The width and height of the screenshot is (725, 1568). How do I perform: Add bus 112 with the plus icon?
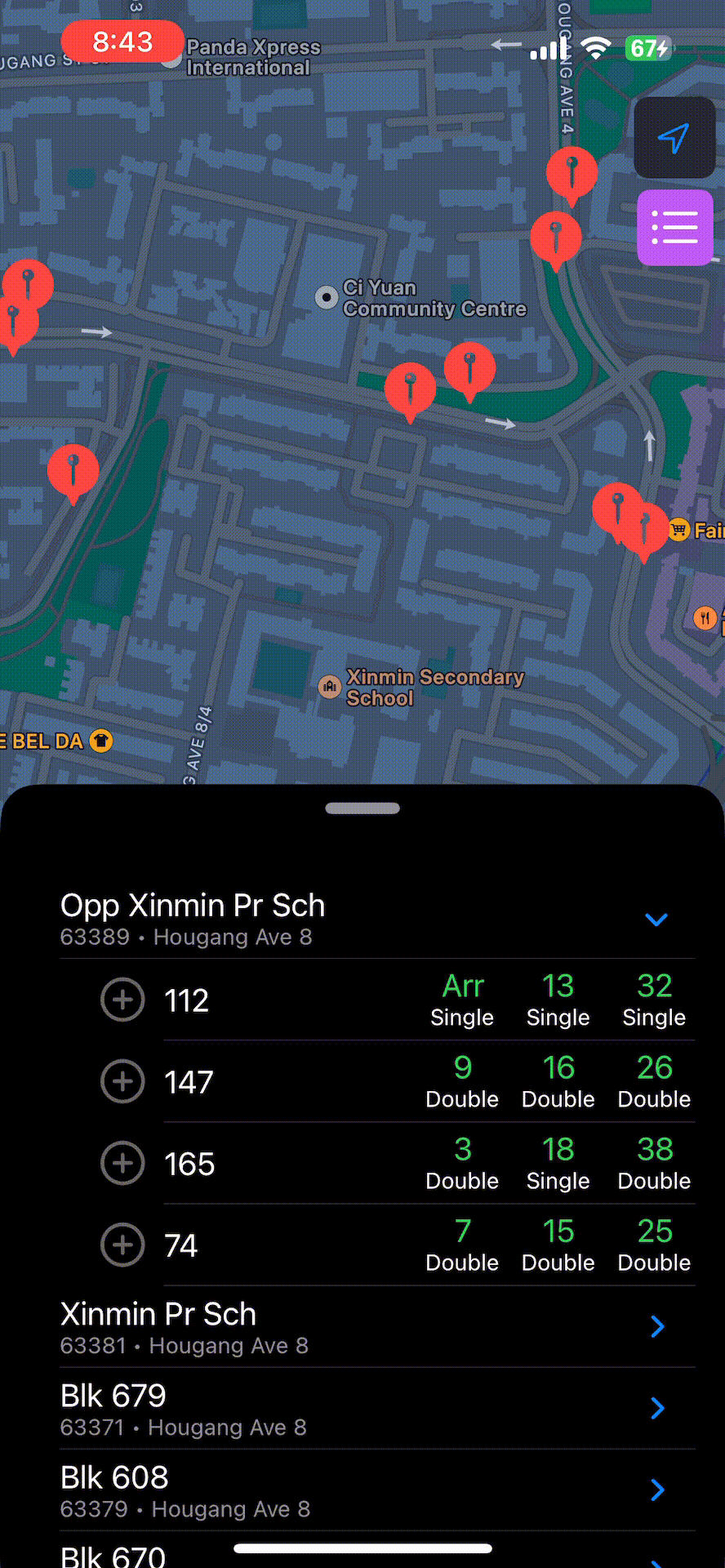[x=122, y=1000]
